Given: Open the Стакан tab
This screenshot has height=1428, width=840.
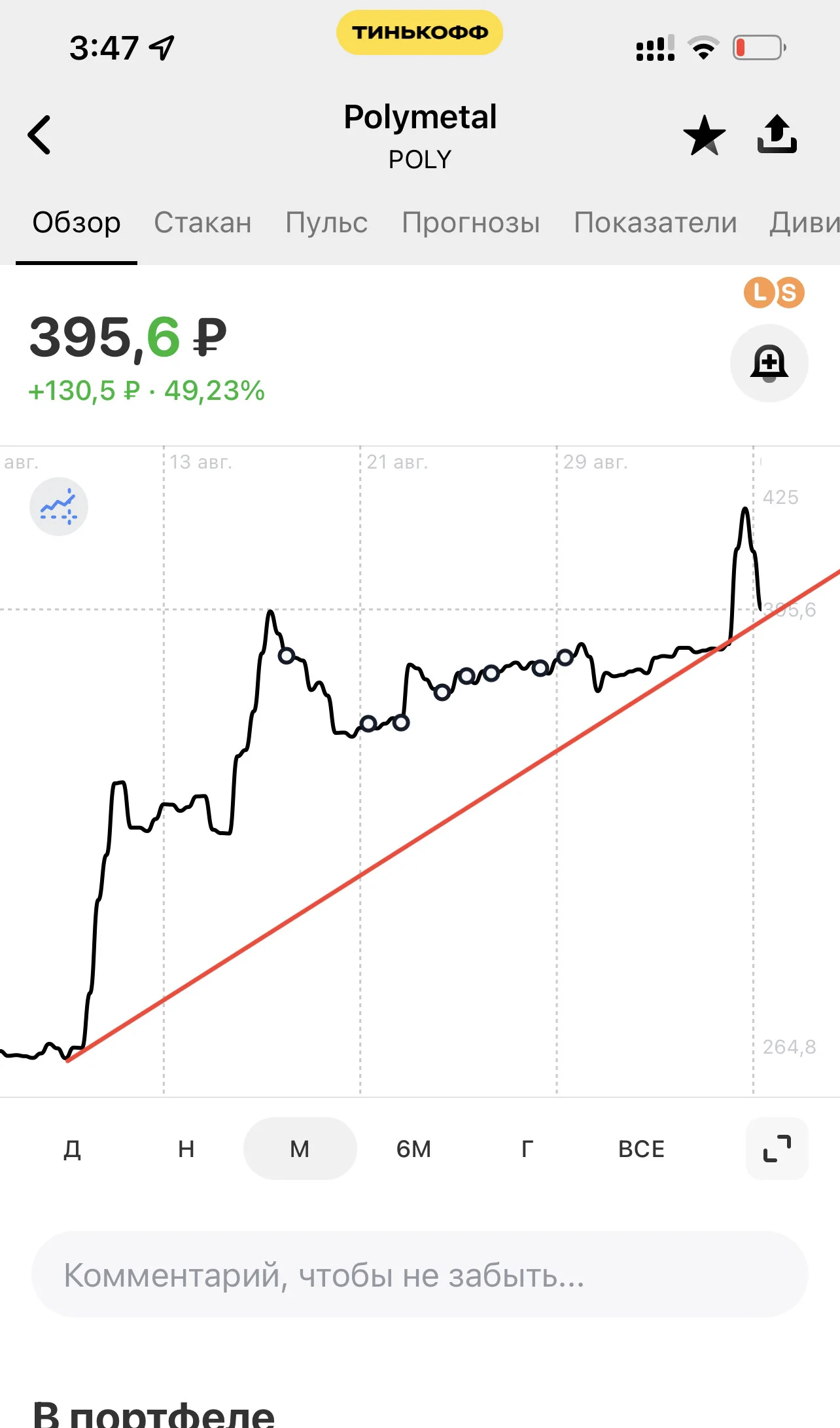Looking at the screenshot, I should coord(203,223).
